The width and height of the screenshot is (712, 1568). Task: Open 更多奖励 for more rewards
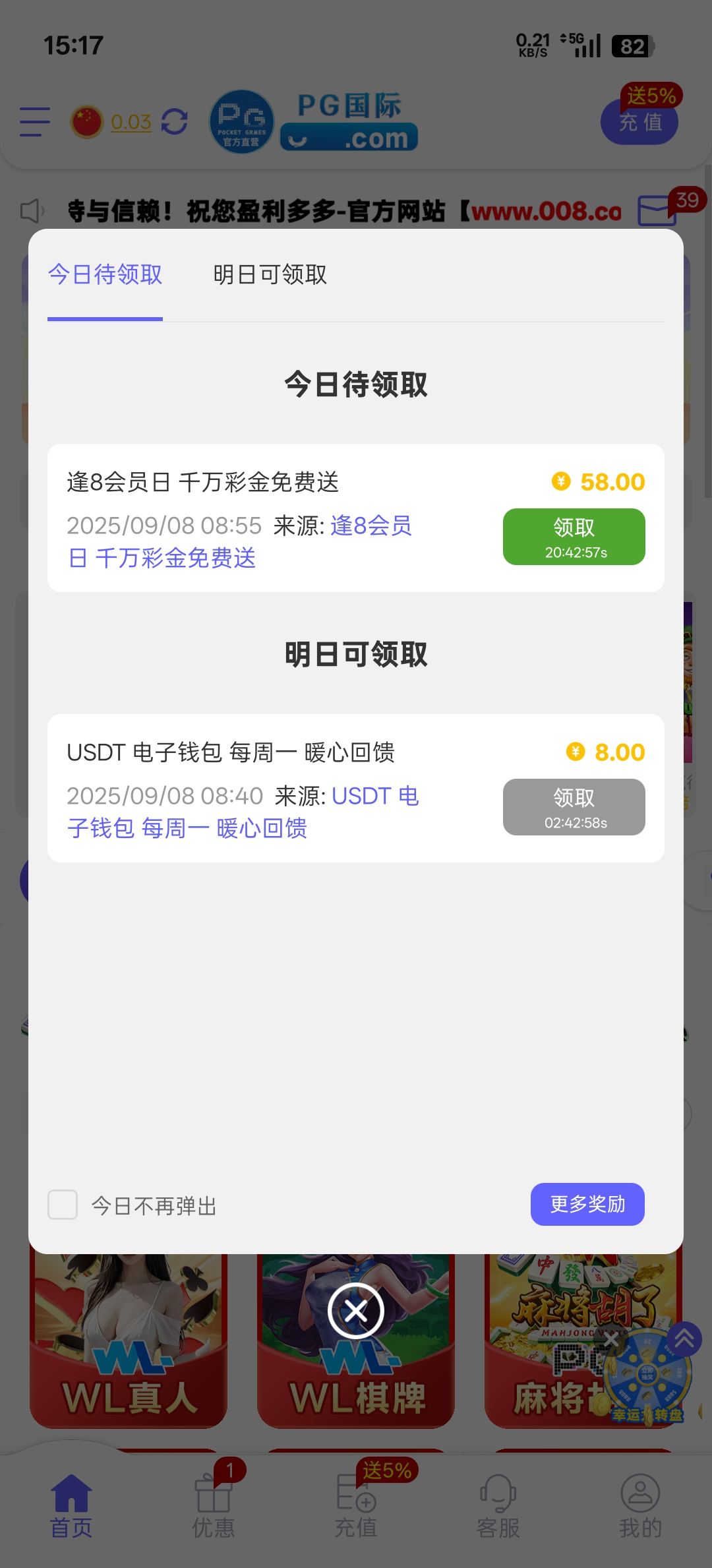587,1204
